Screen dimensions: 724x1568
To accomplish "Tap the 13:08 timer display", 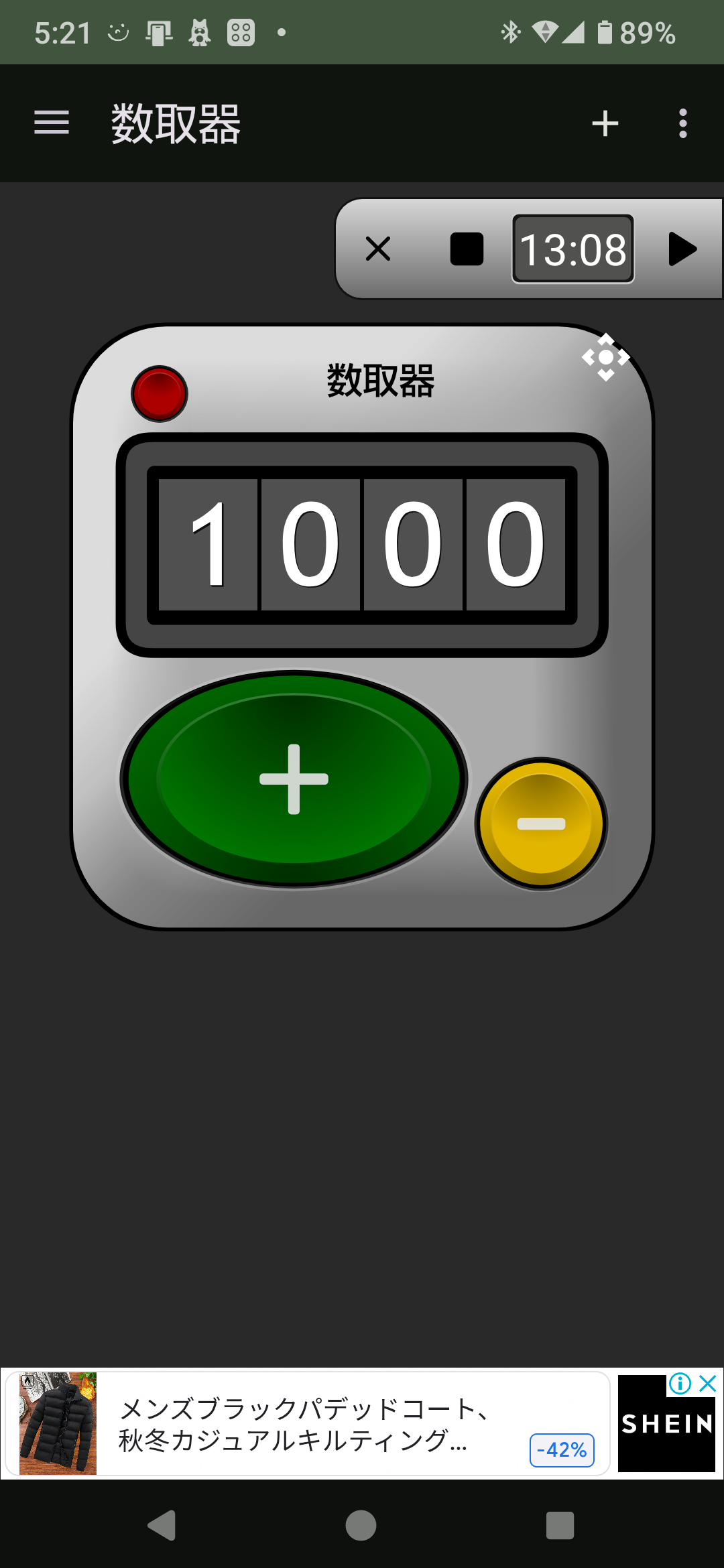I will (573, 249).
